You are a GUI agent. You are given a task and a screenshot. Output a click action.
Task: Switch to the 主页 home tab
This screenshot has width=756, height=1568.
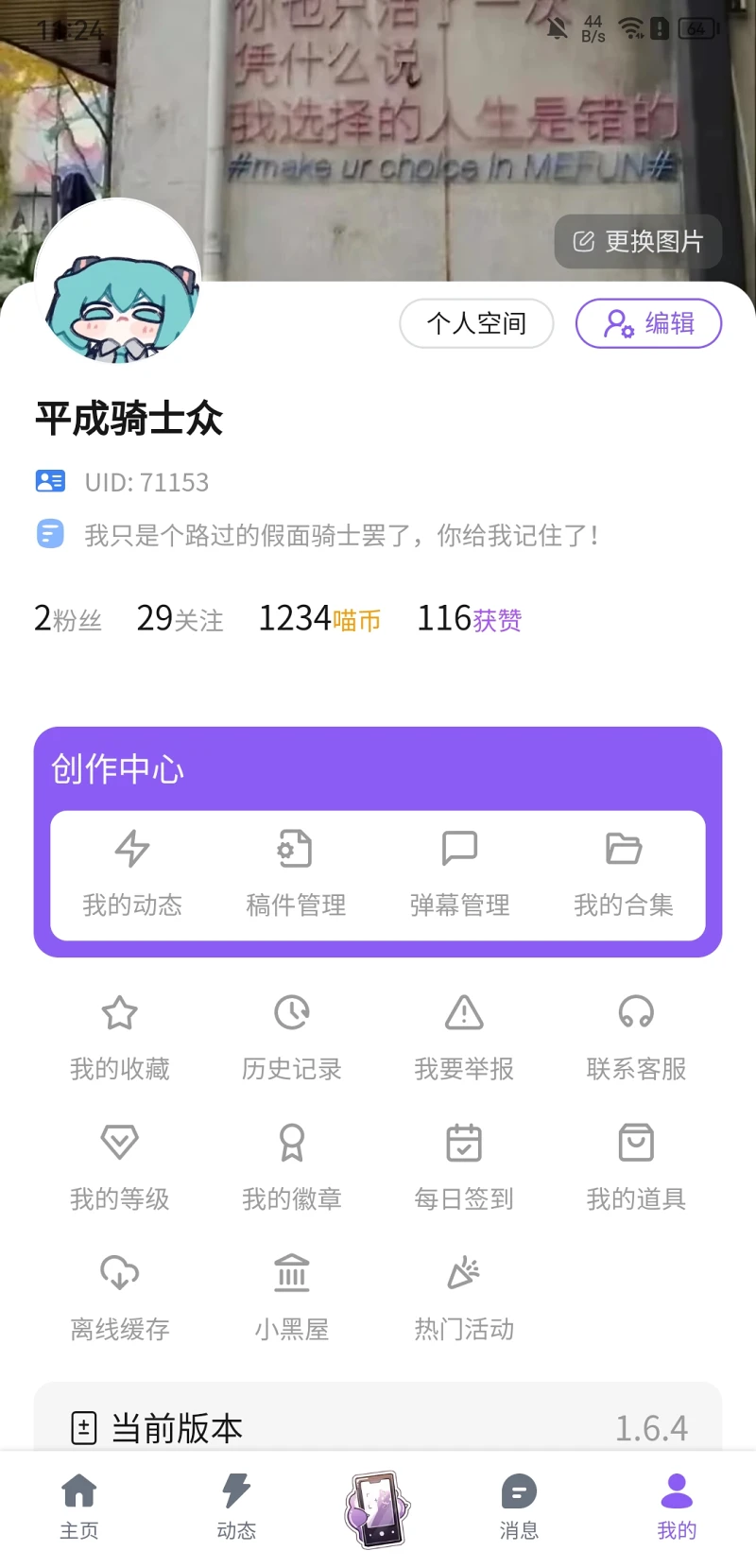point(79,1507)
